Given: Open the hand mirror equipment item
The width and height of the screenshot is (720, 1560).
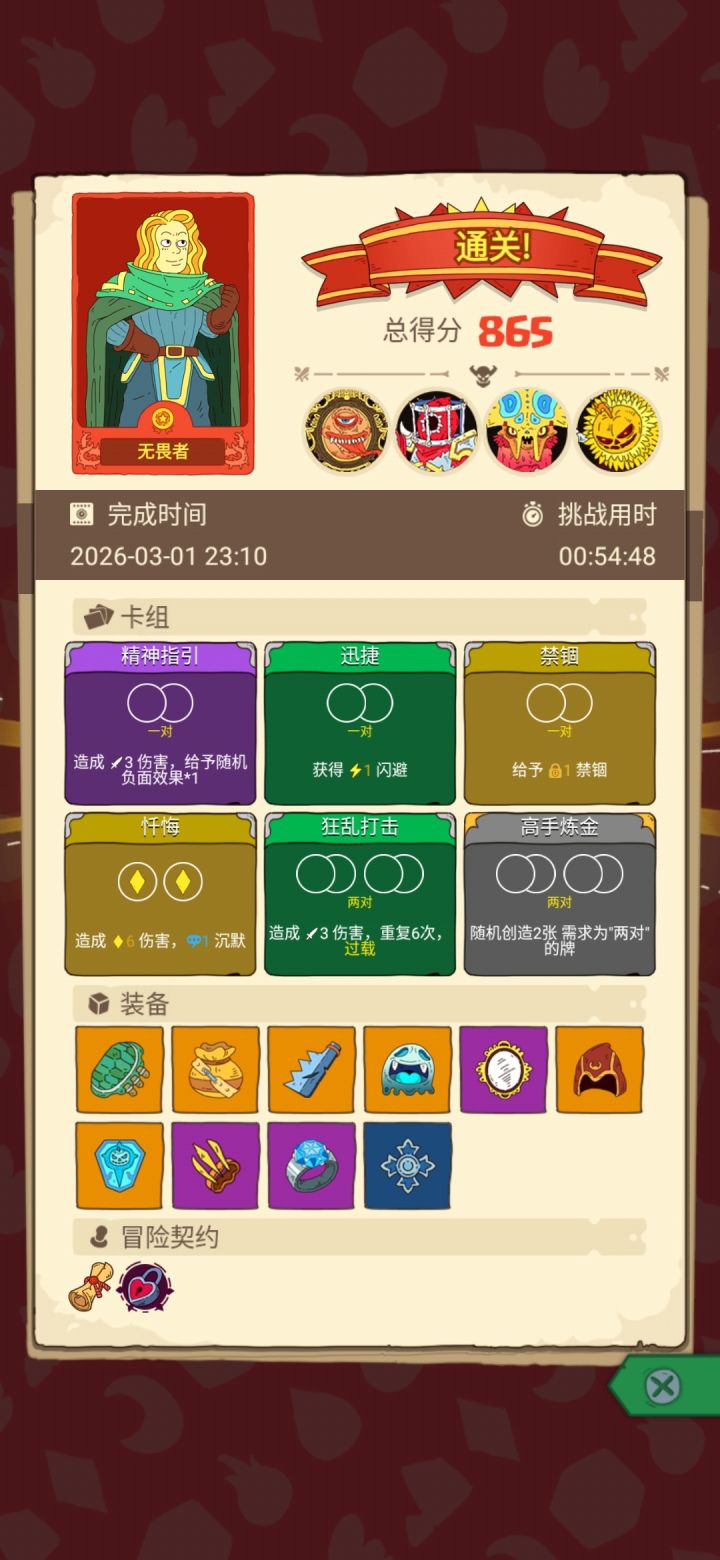Looking at the screenshot, I should (x=504, y=1069).
